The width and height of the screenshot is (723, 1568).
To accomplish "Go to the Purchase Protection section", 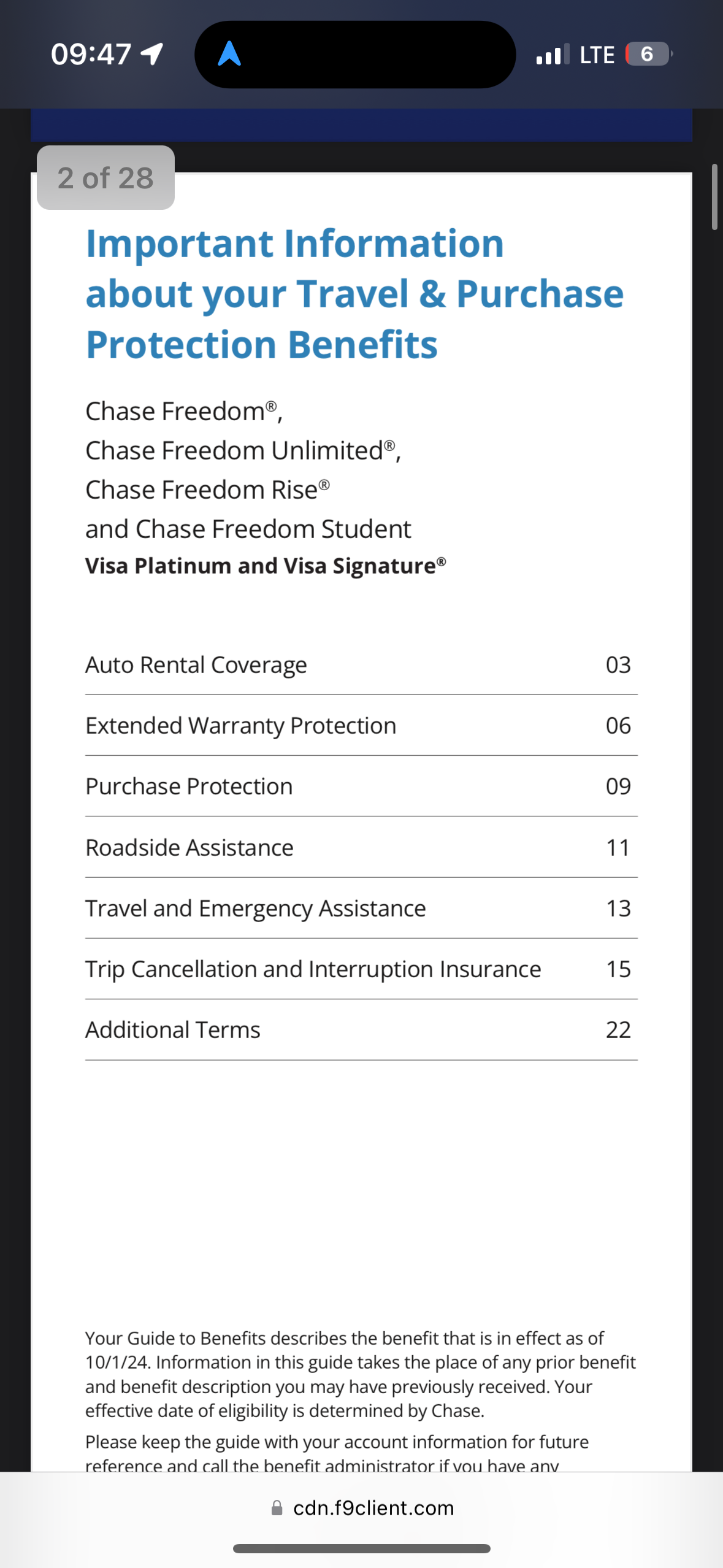I will click(x=189, y=786).
